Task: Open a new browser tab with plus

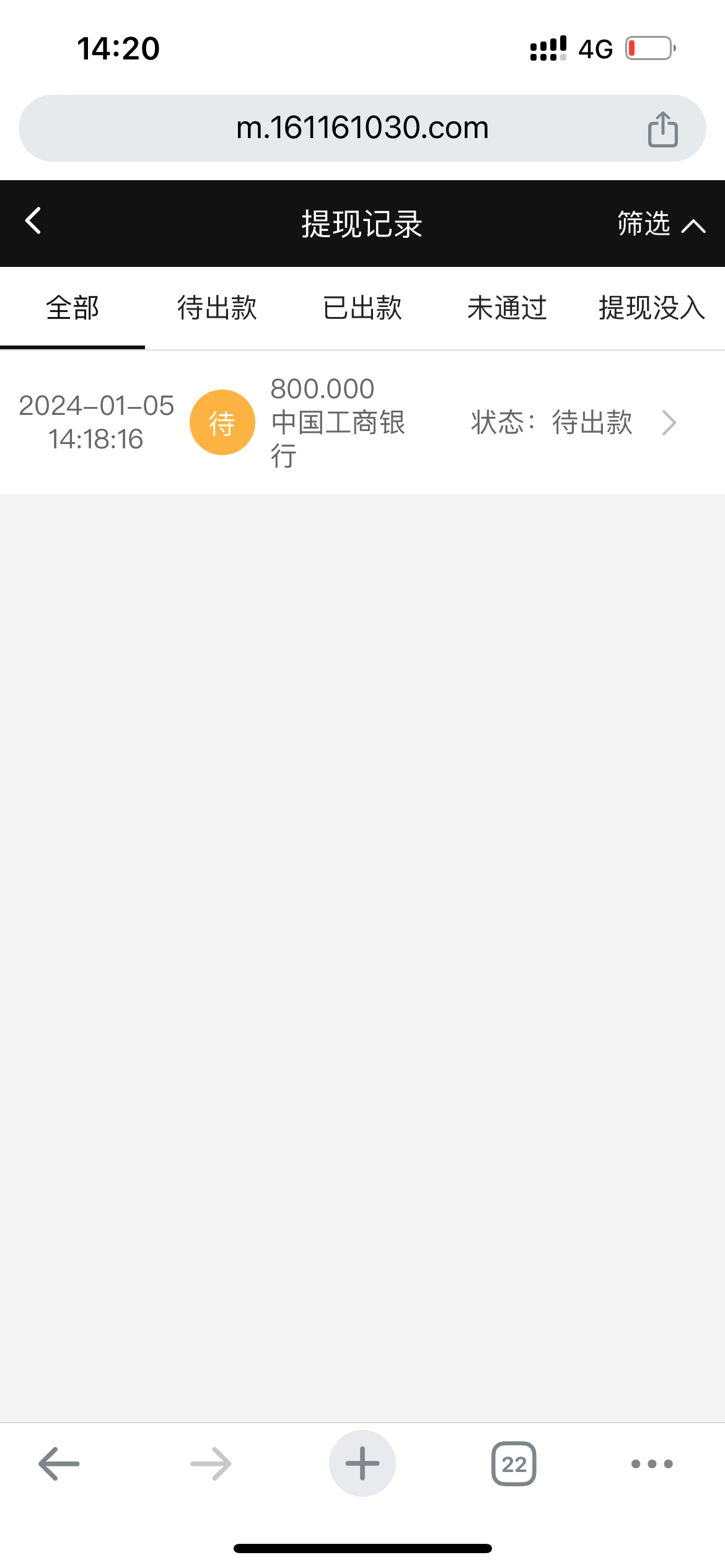Action: (x=362, y=1463)
